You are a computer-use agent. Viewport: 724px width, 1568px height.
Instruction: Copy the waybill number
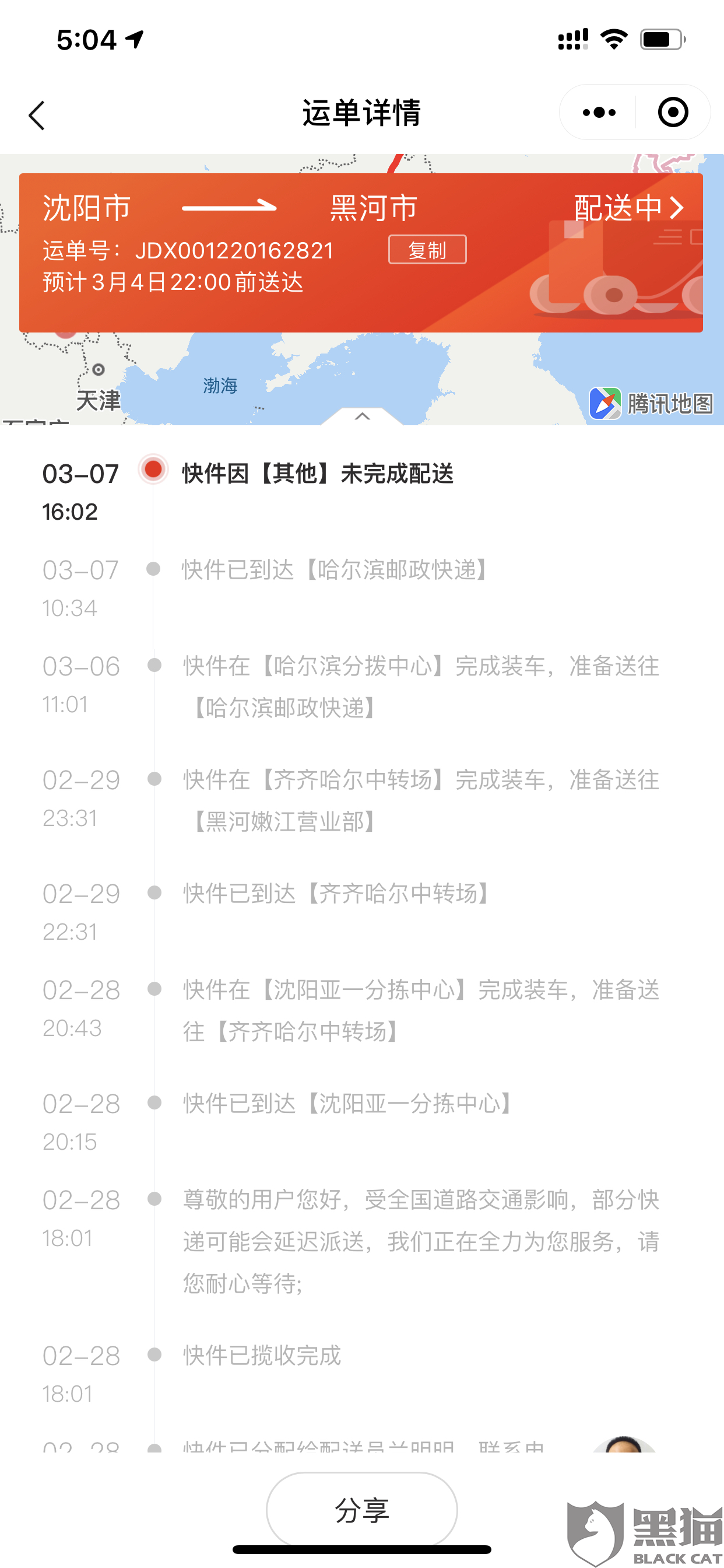point(427,250)
